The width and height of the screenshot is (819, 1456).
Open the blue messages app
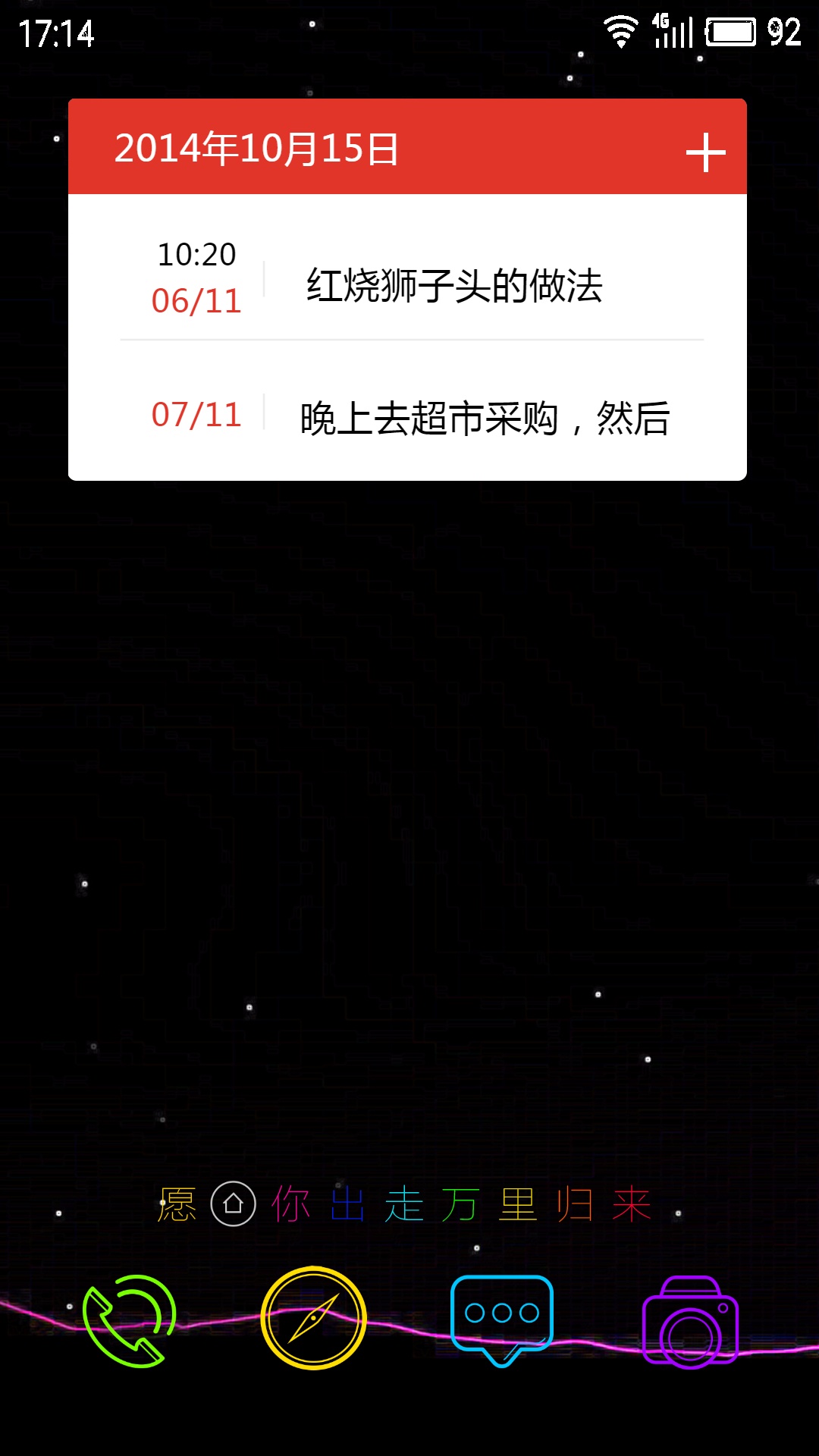click(x=502, y=1321)
